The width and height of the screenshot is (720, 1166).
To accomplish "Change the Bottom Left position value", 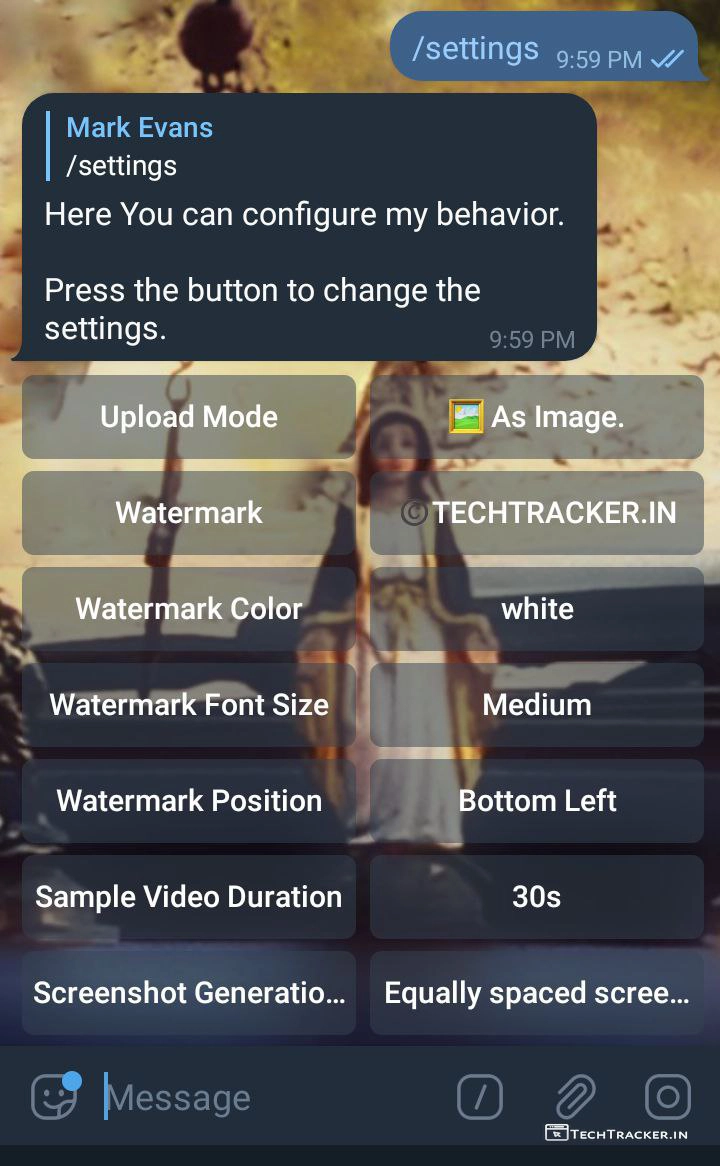I will click(x=537, y=801).
